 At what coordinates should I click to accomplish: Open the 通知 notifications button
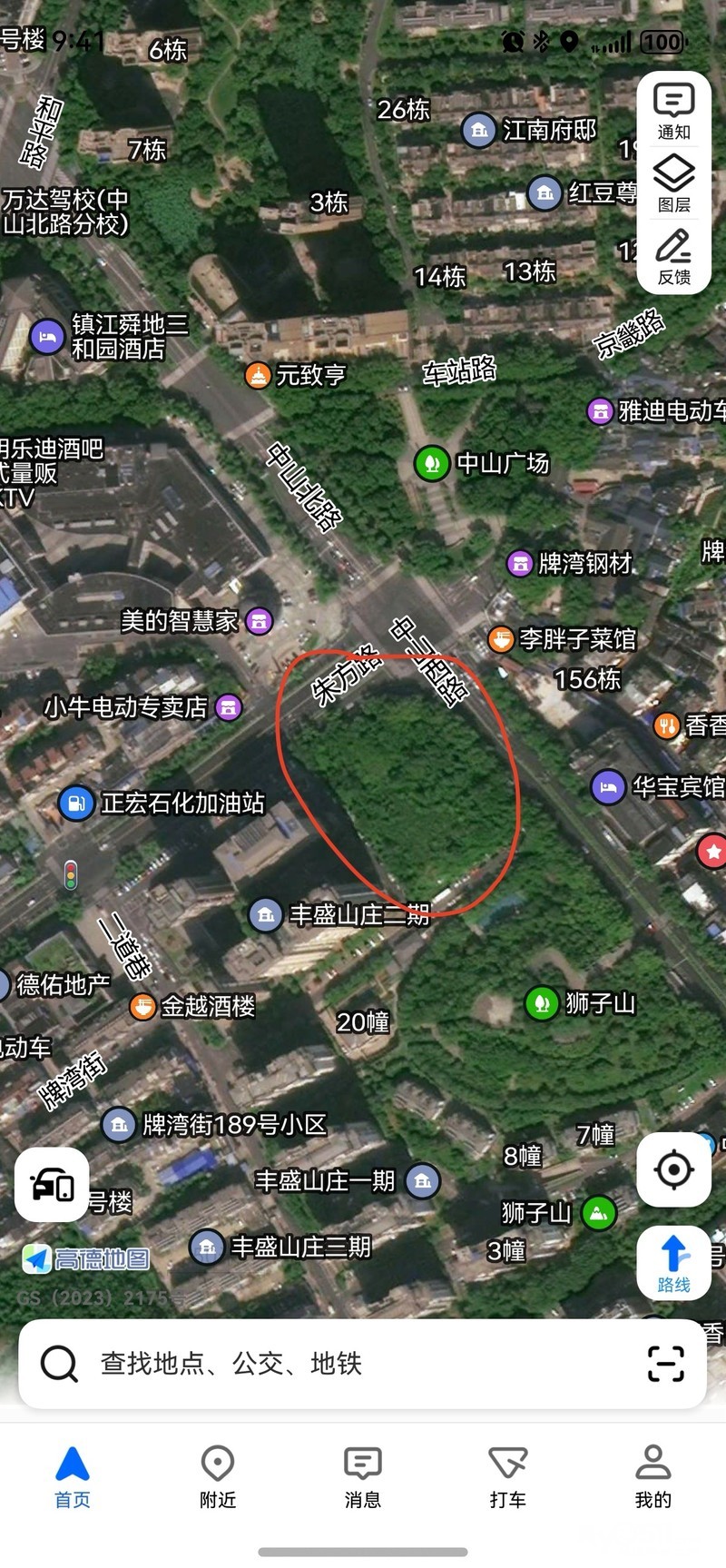(x=673, y=113)
